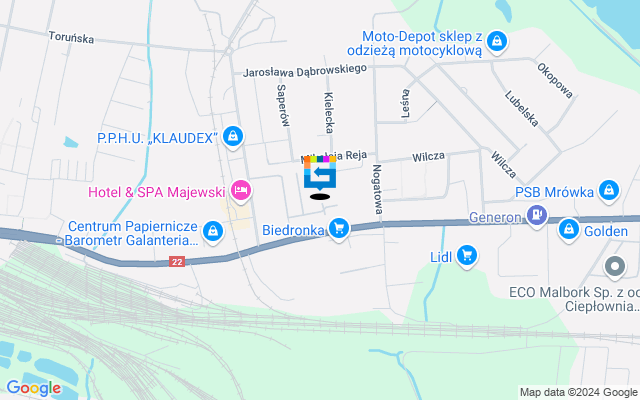The width and height of the screenshot is (640, 400).
Task: Open the Biedronka store marker
Action: point(339,230)
